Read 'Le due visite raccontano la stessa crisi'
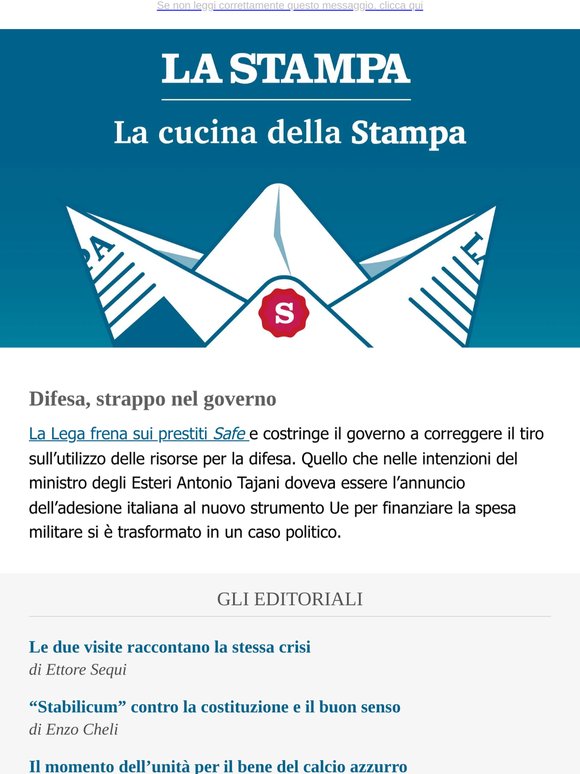Viewport: 580px width, 774px height. click(169, 647)
